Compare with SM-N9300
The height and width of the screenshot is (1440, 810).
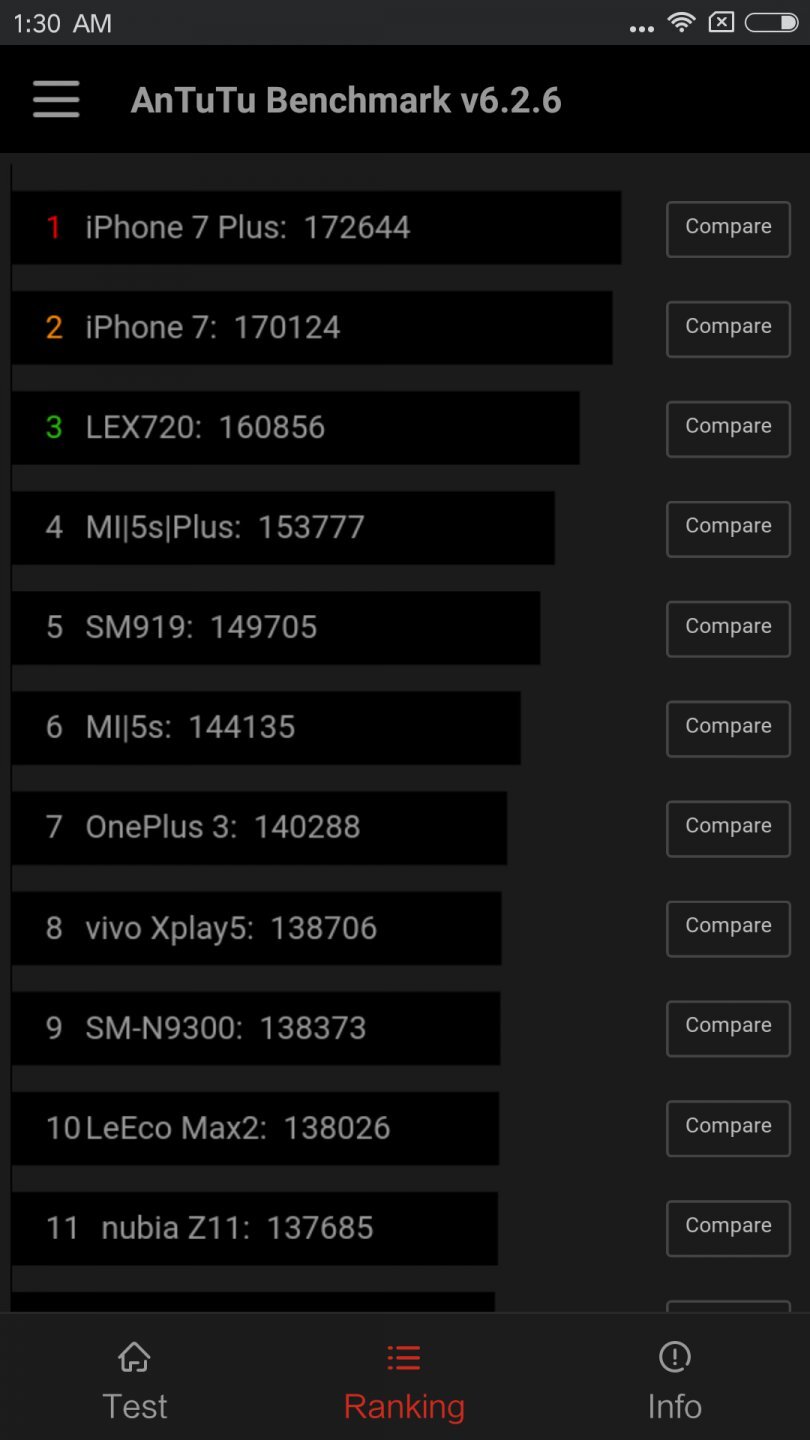click(x=728, y=1028)
